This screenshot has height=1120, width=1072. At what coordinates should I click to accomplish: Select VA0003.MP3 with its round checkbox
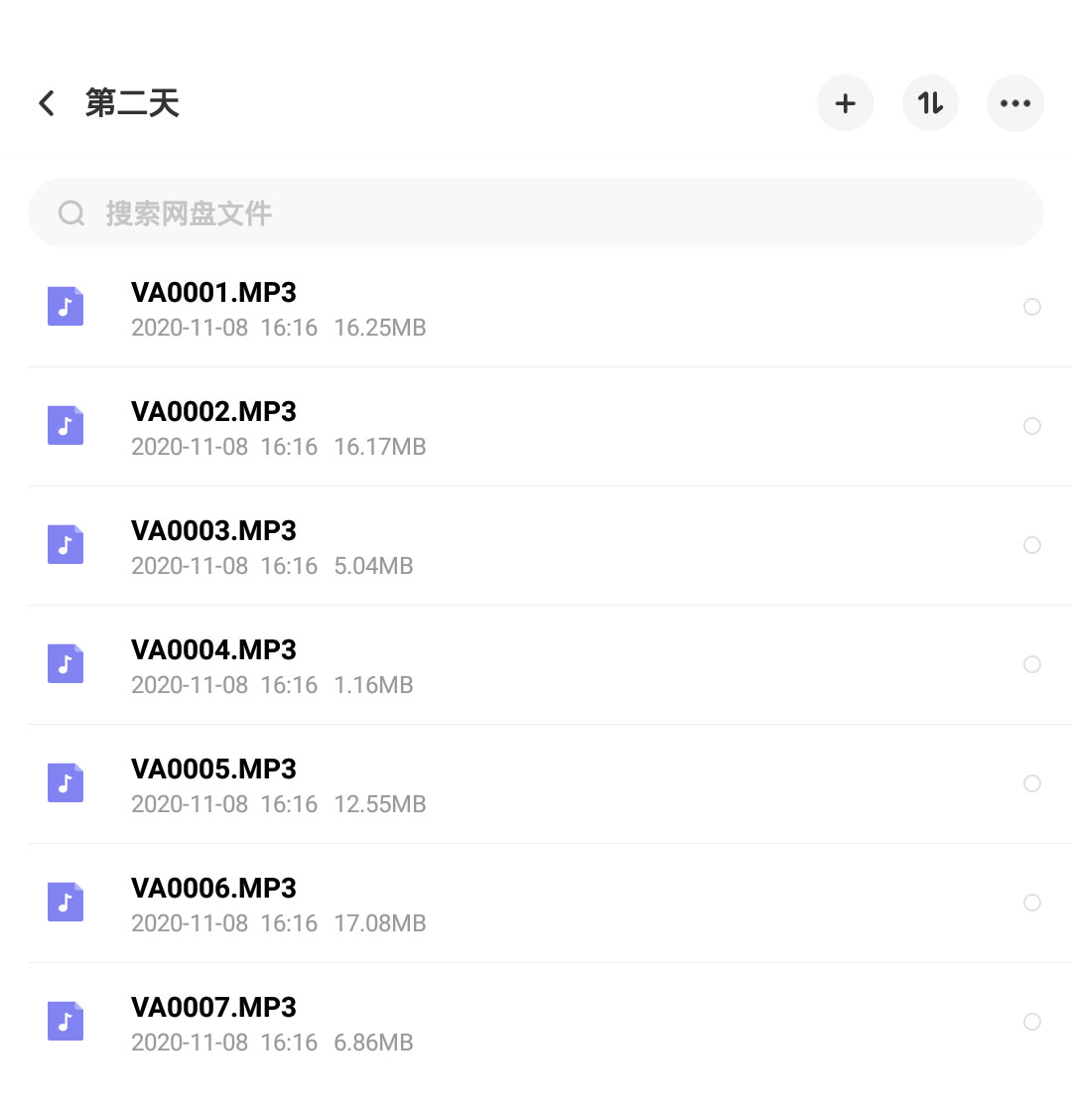[1031, 545]
